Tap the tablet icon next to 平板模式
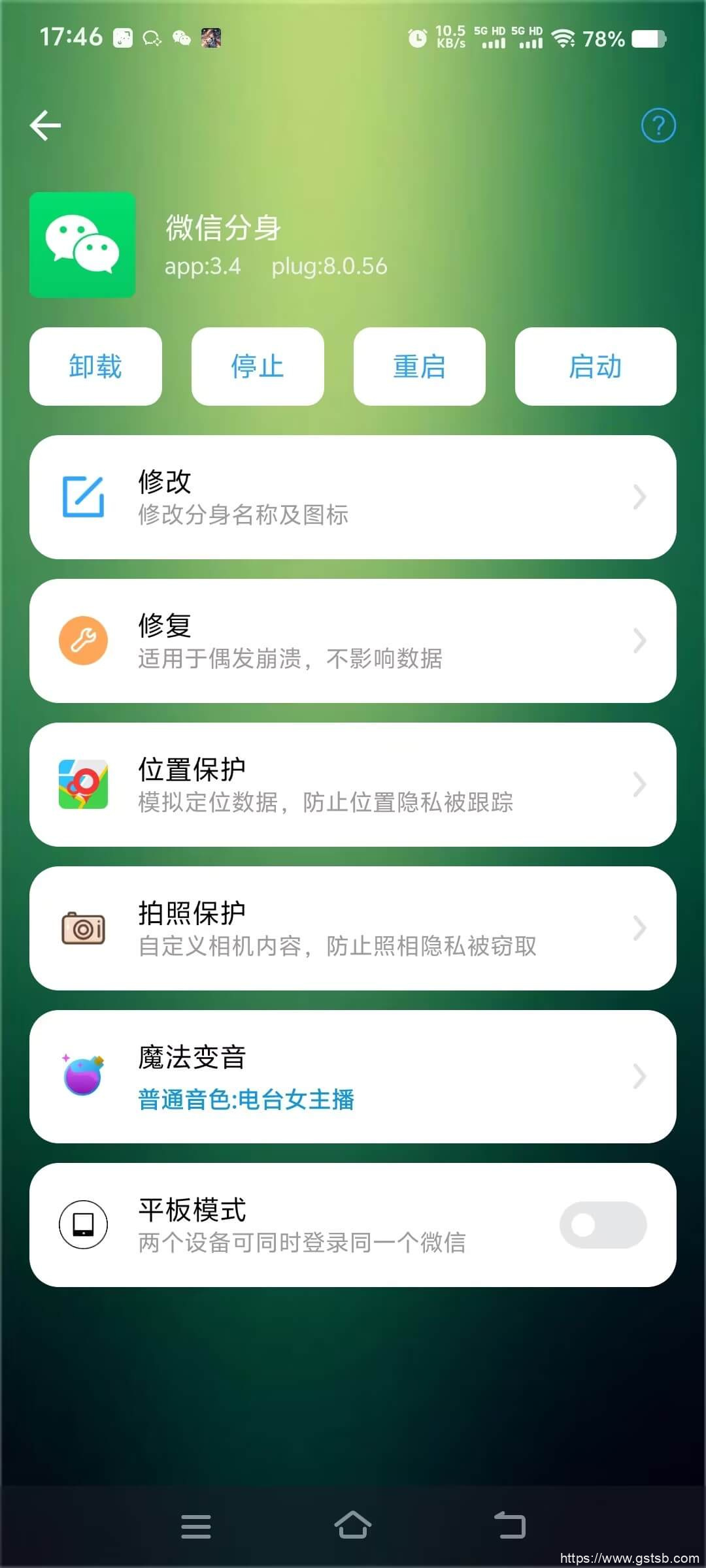 pos(82,1225)
